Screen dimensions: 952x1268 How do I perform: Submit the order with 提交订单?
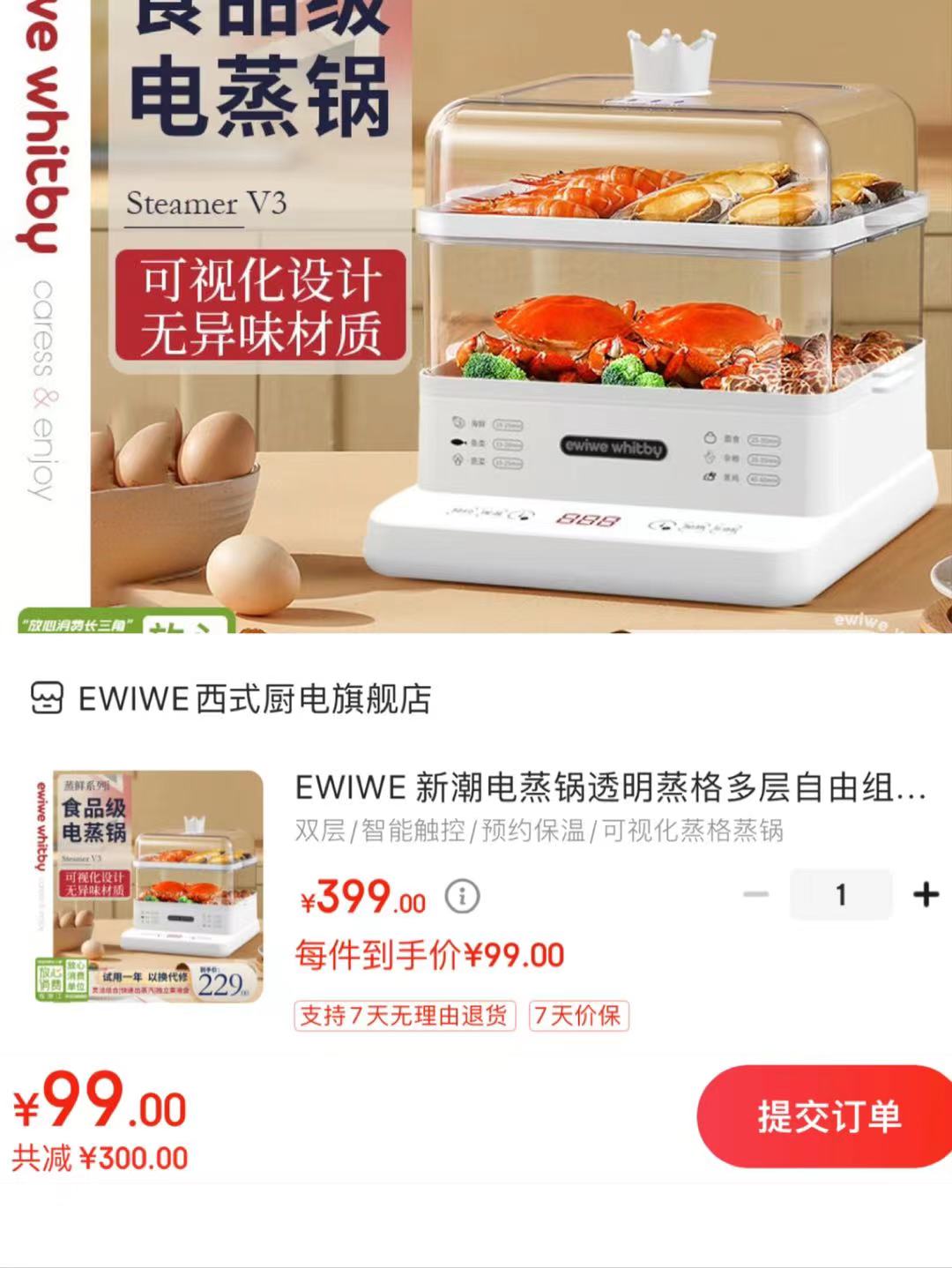(x=827, y=1116)
